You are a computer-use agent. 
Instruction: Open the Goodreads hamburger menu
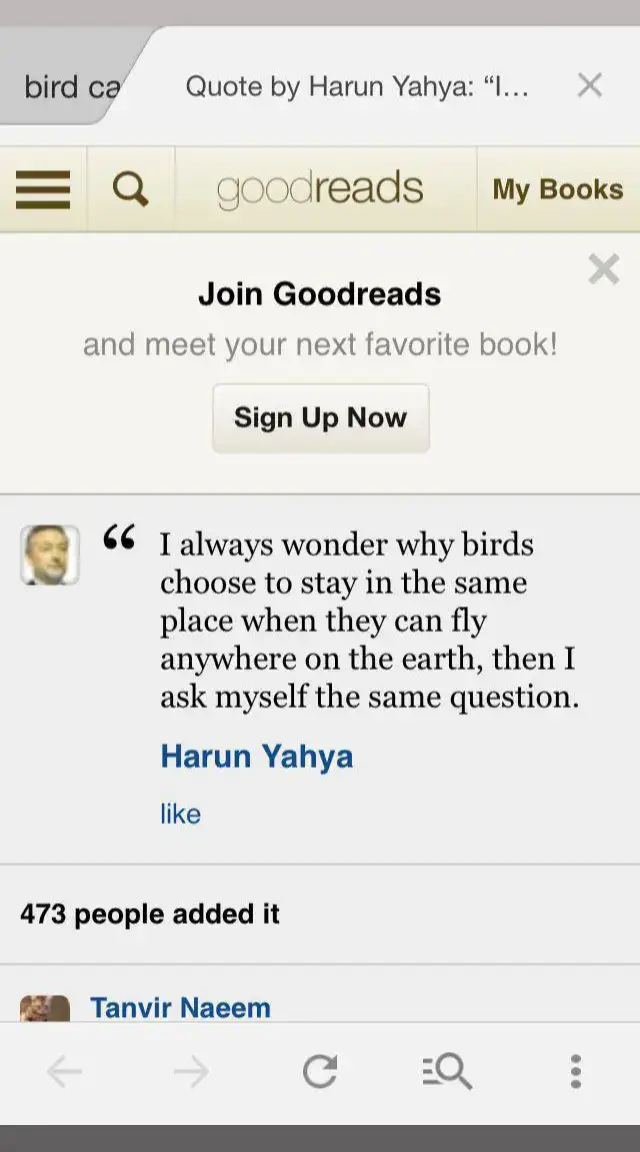(x=43, y=190)
